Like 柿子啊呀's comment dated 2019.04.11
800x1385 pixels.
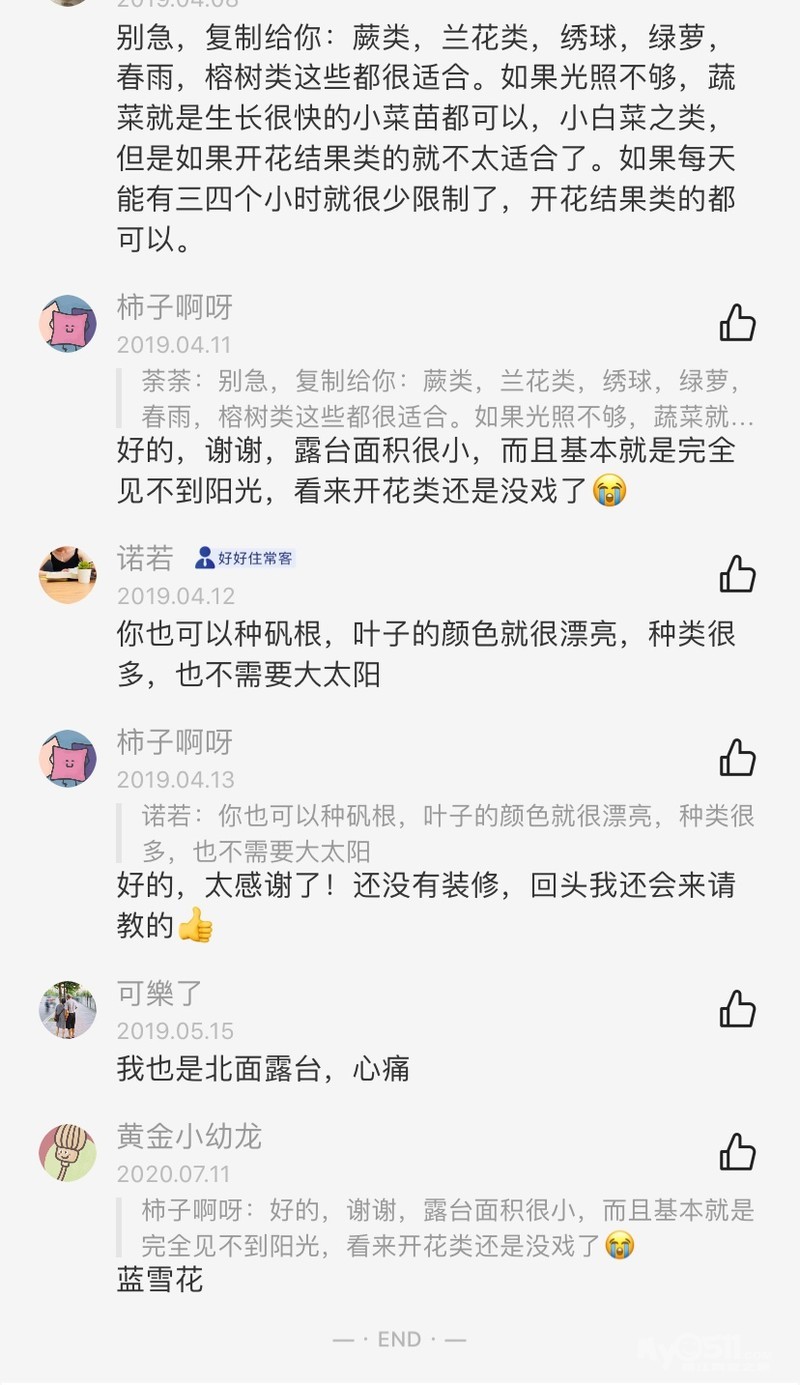[737, 323]
